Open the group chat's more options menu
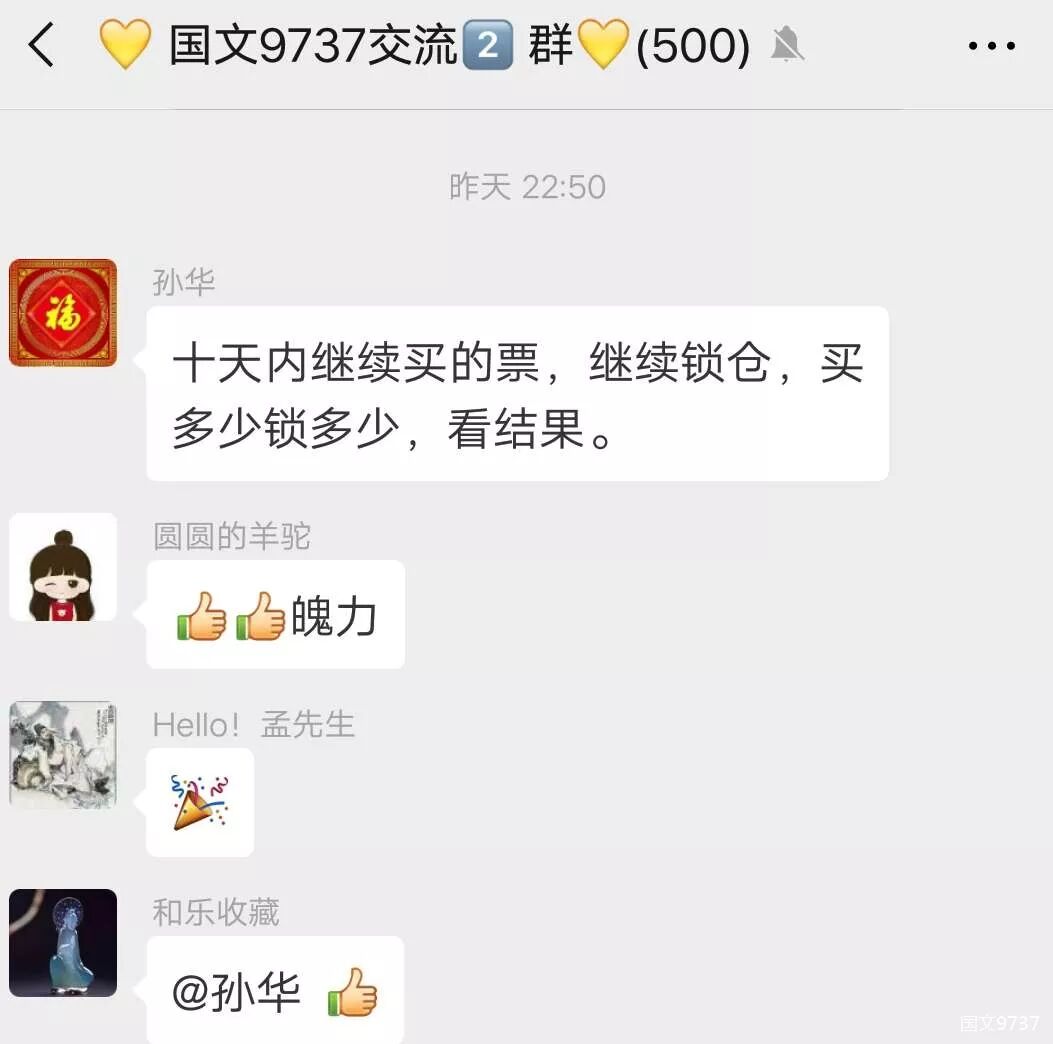 coord(991,46)
